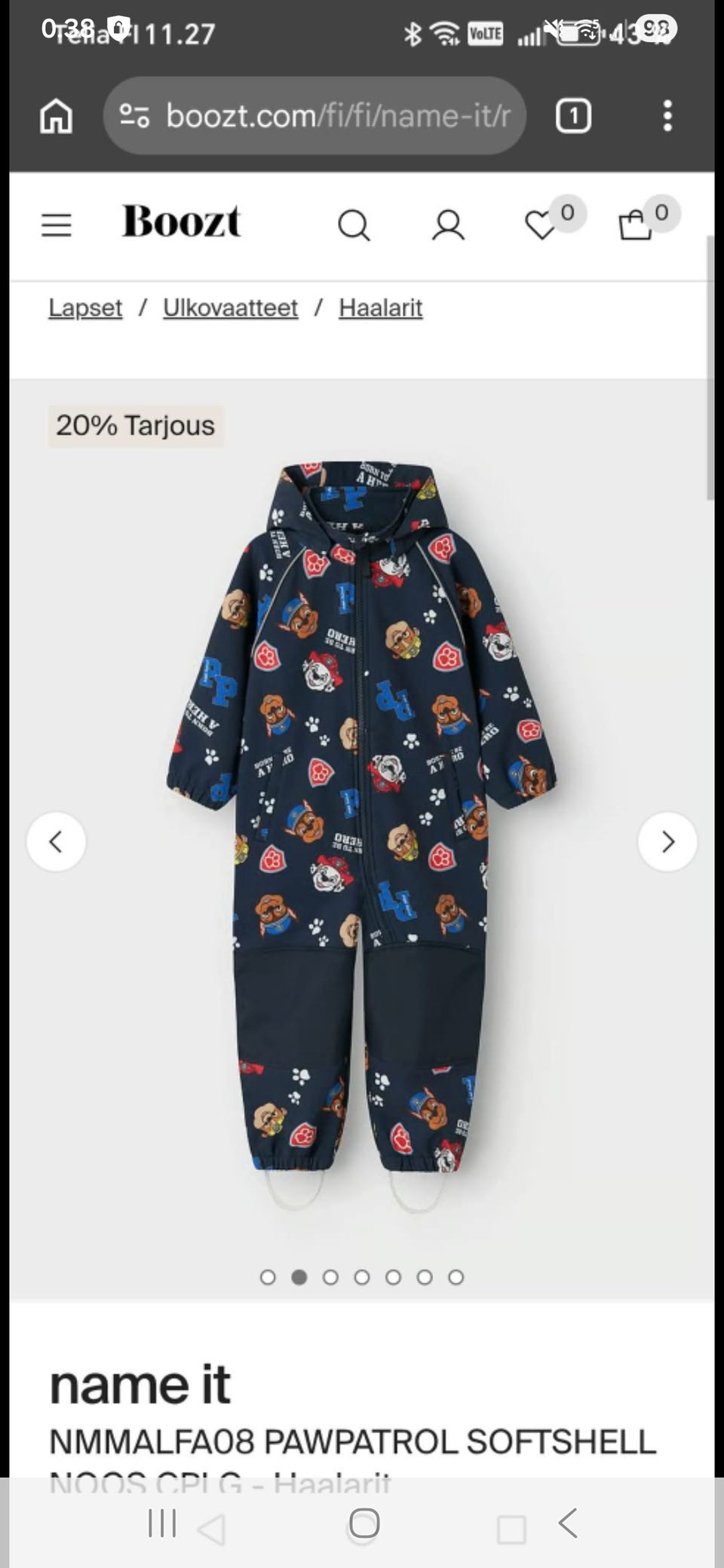Tap the boozt.com address bar

(x=317, y=116)
